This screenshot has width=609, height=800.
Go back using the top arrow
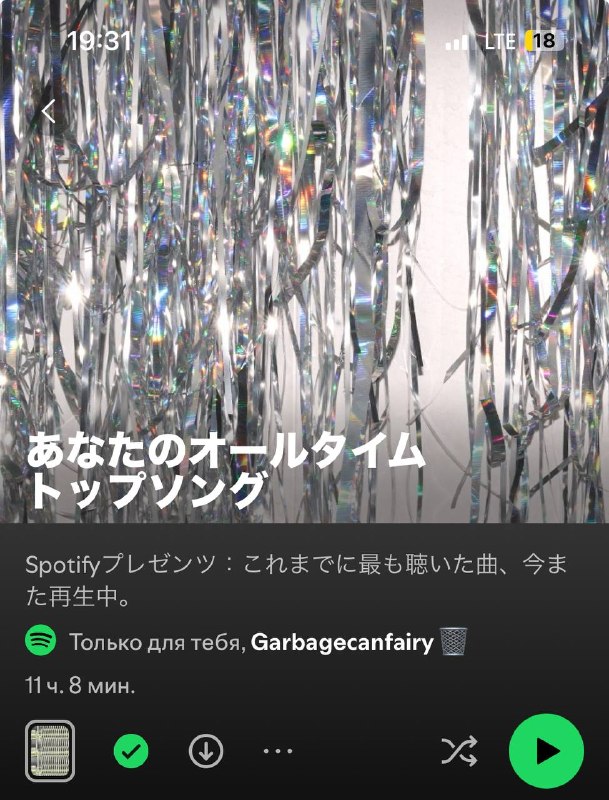click(x=48, y=111)
